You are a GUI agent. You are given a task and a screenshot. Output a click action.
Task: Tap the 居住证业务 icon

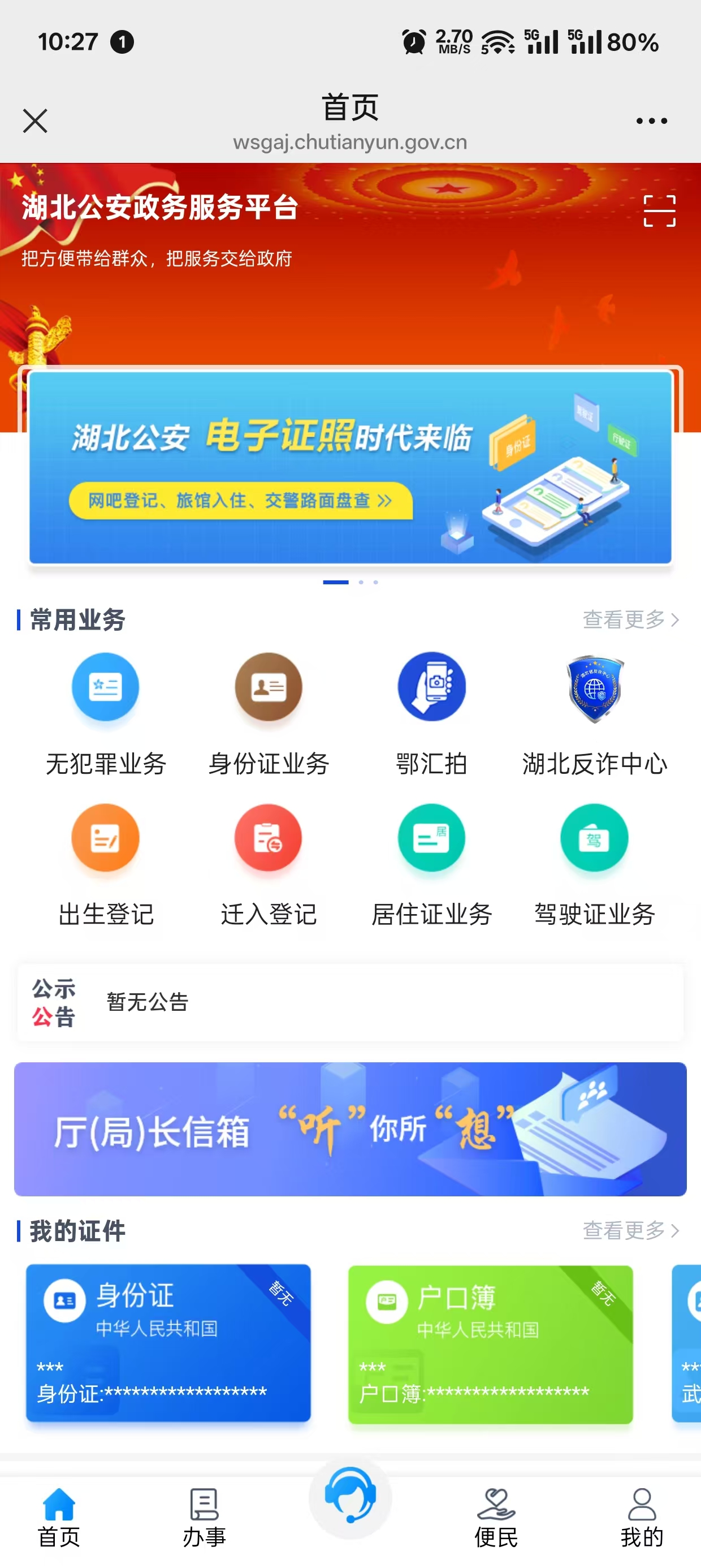point(431,838)
